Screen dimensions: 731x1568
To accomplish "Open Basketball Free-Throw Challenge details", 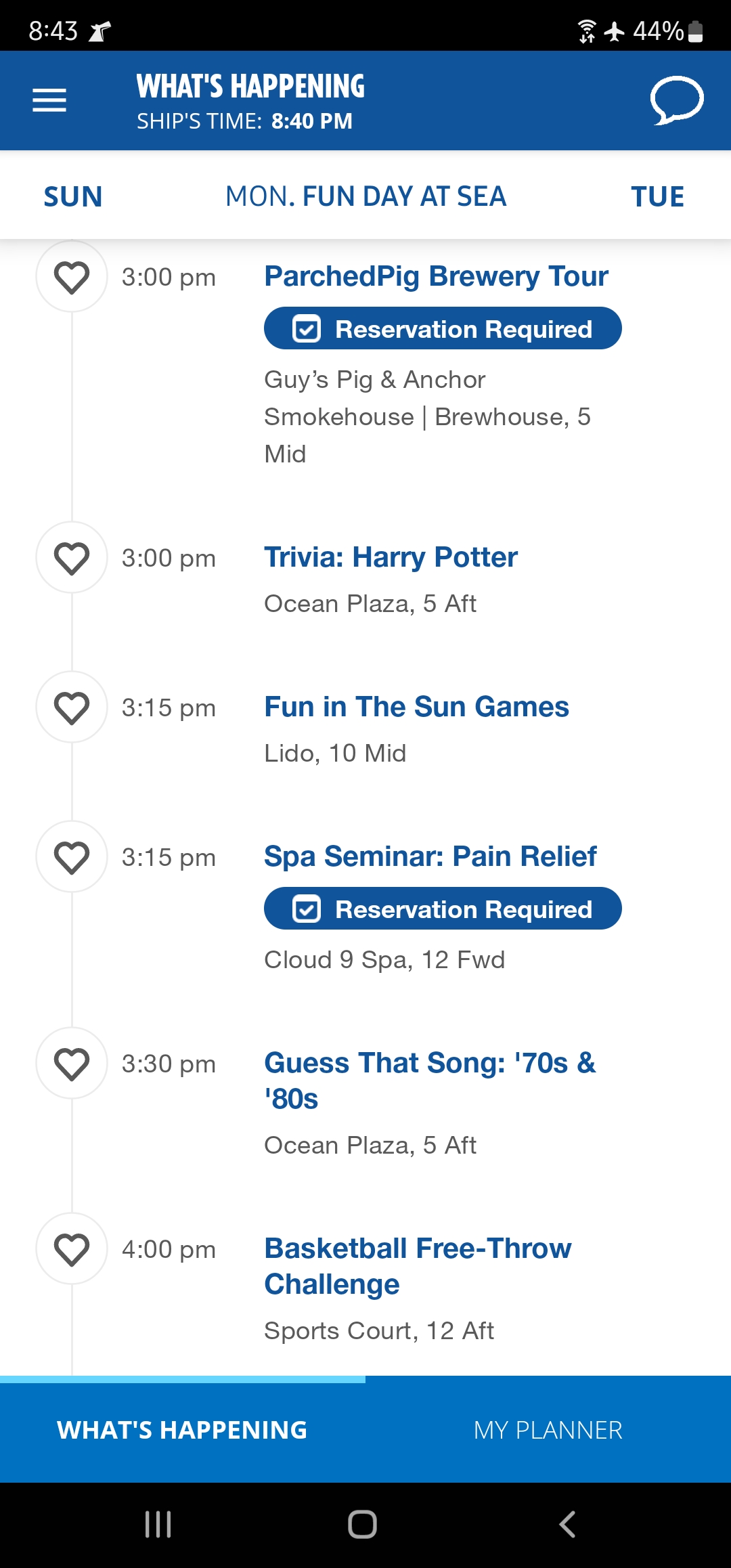I will [418, 1266].
